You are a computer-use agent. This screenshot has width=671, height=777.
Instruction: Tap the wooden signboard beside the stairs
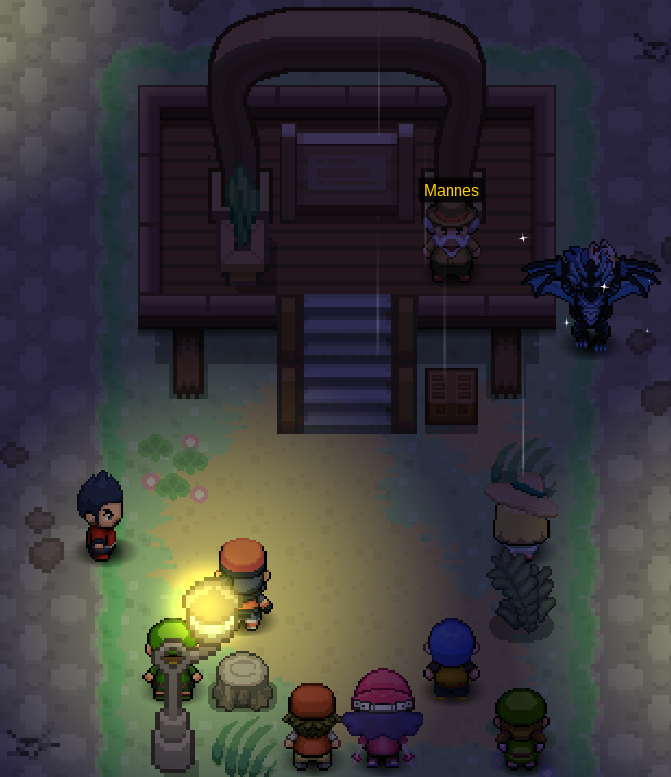click(x=451, y=396)
